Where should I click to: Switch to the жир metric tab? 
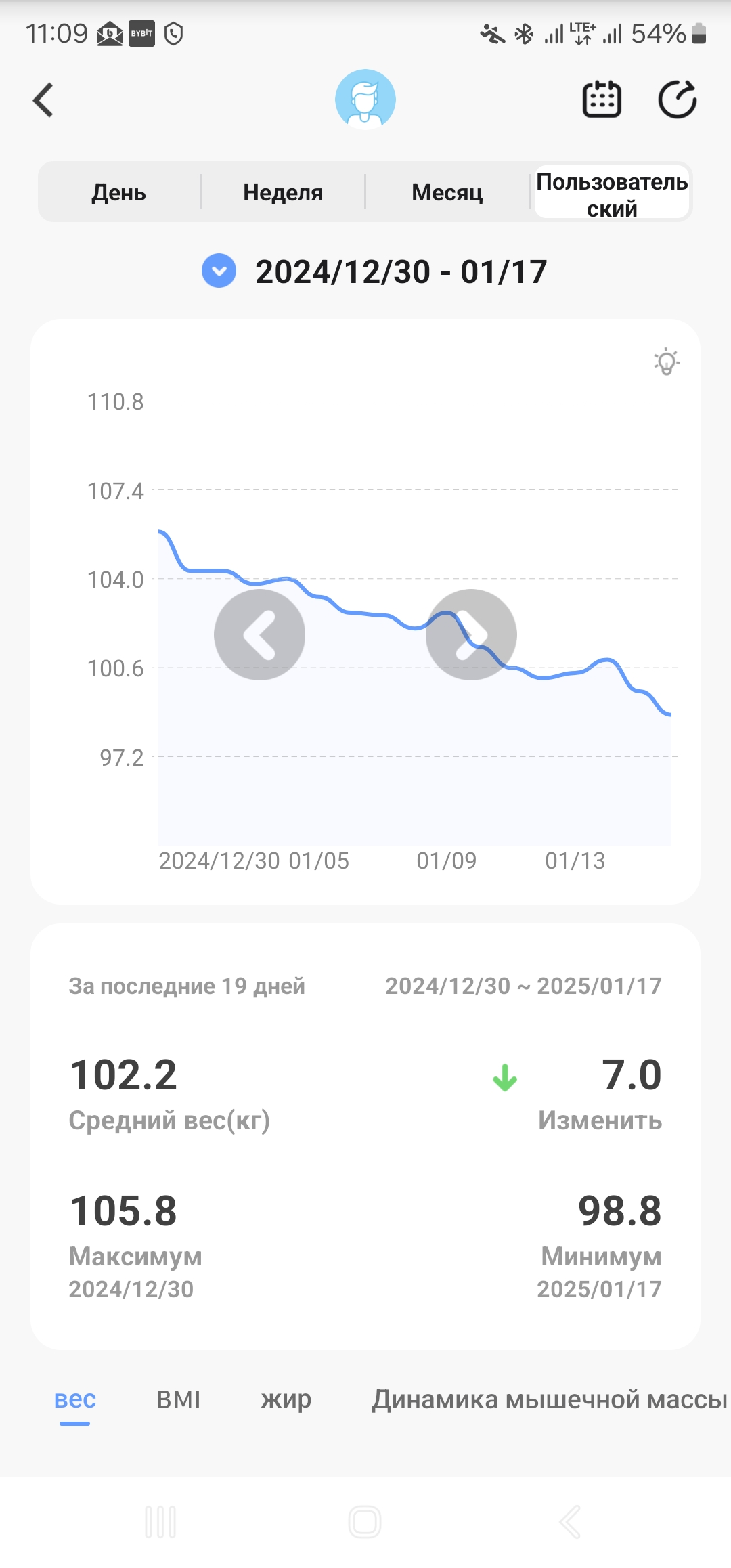pos(286,1399)
